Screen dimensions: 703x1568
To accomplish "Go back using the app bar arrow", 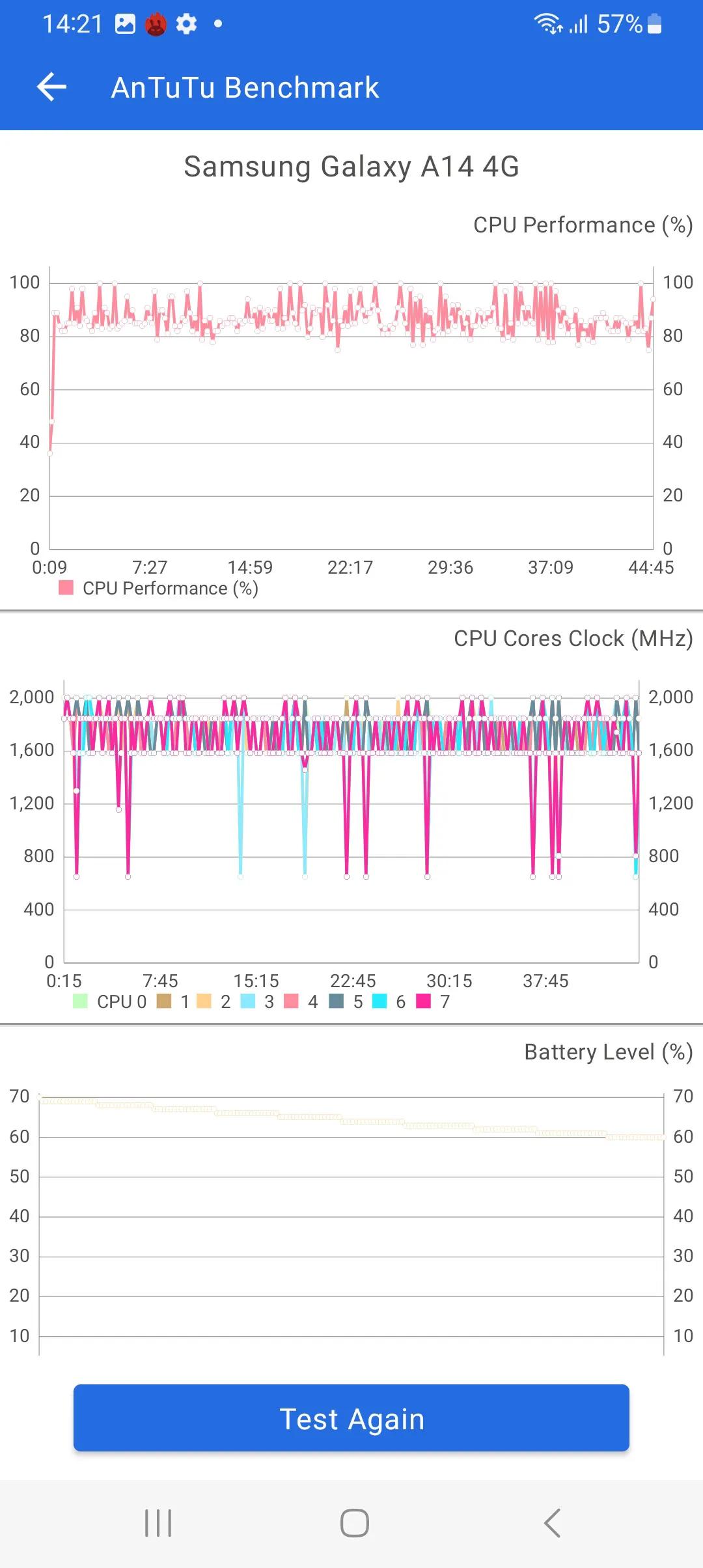I will pos(52,87).
